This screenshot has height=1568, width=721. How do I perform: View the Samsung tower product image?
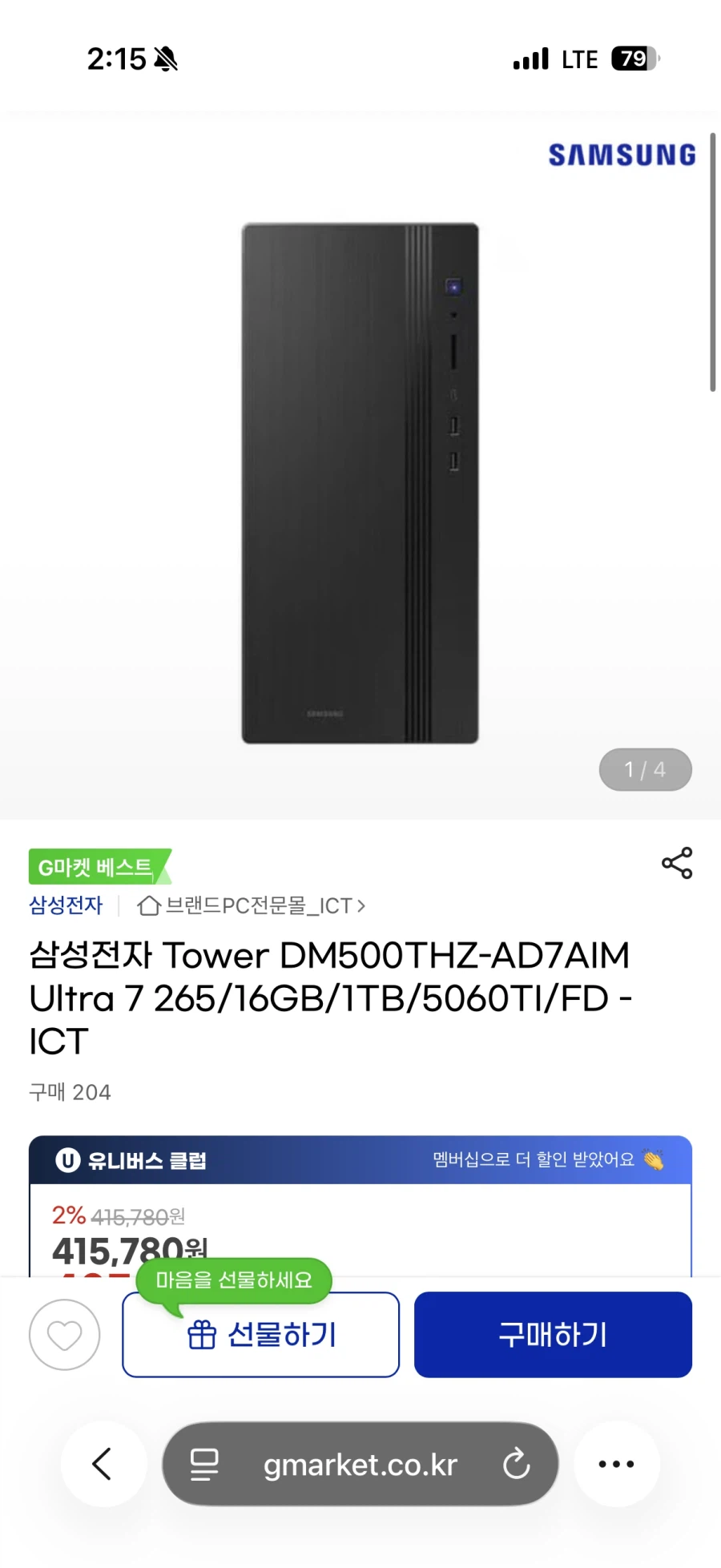tap(360, 483)
